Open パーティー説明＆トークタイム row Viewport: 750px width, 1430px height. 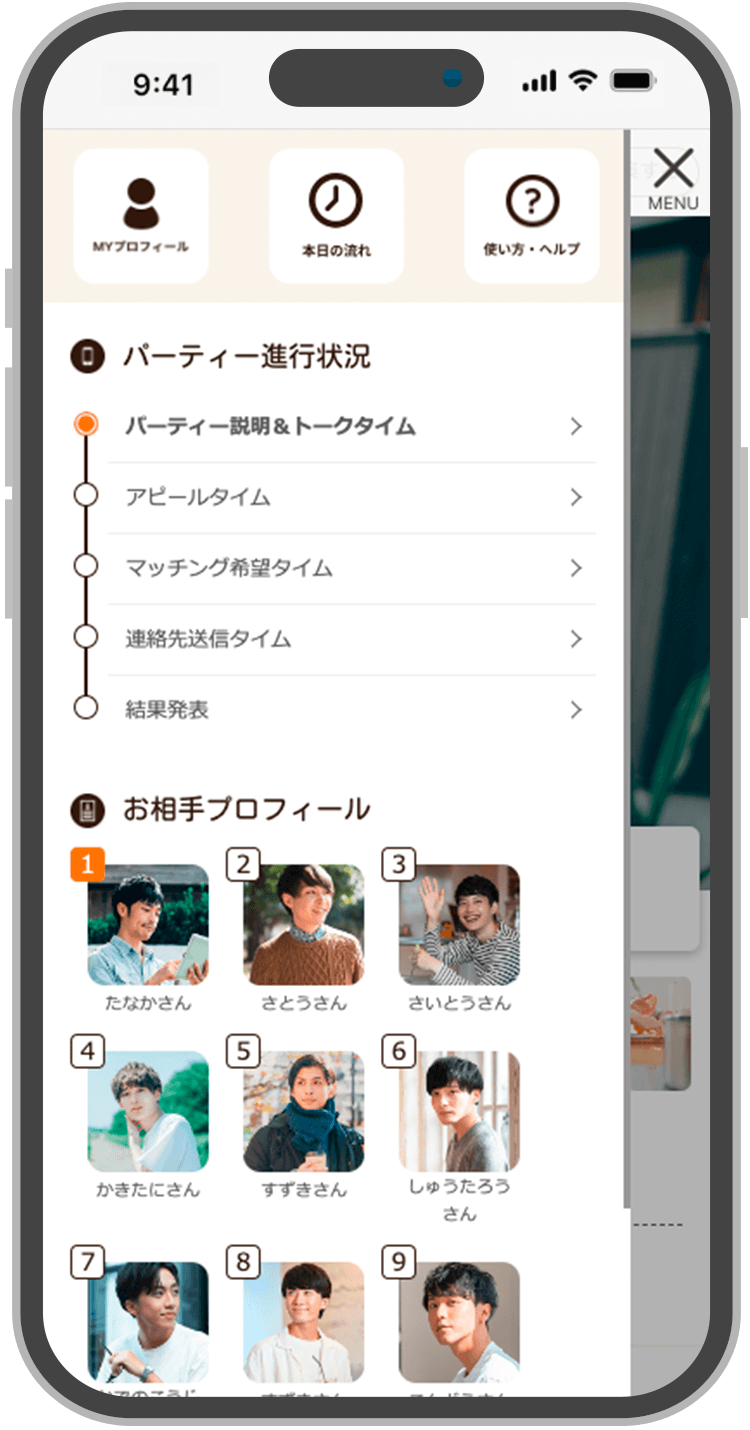(x=350, y=427)
